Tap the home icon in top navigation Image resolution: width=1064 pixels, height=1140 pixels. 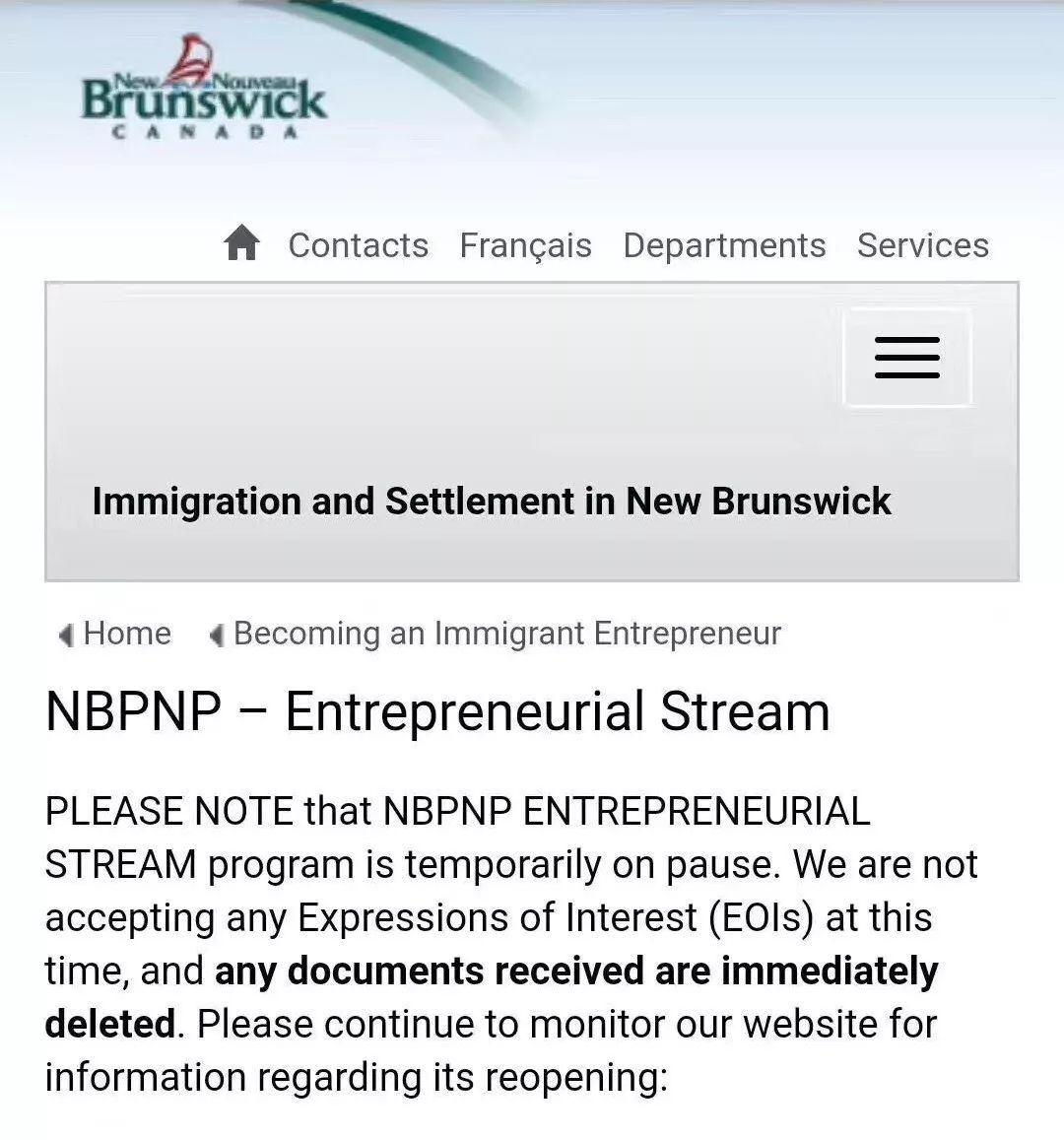point(241,242)
